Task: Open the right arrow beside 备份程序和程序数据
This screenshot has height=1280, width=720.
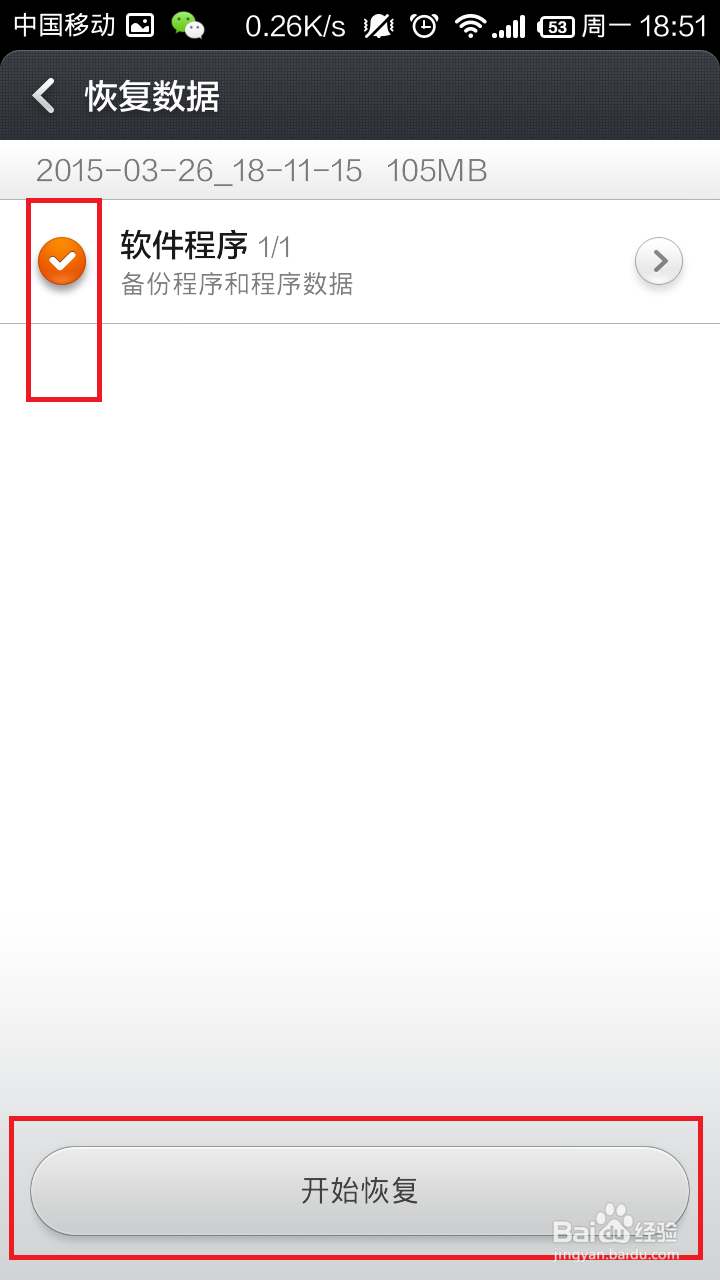Action: point(658,261)
